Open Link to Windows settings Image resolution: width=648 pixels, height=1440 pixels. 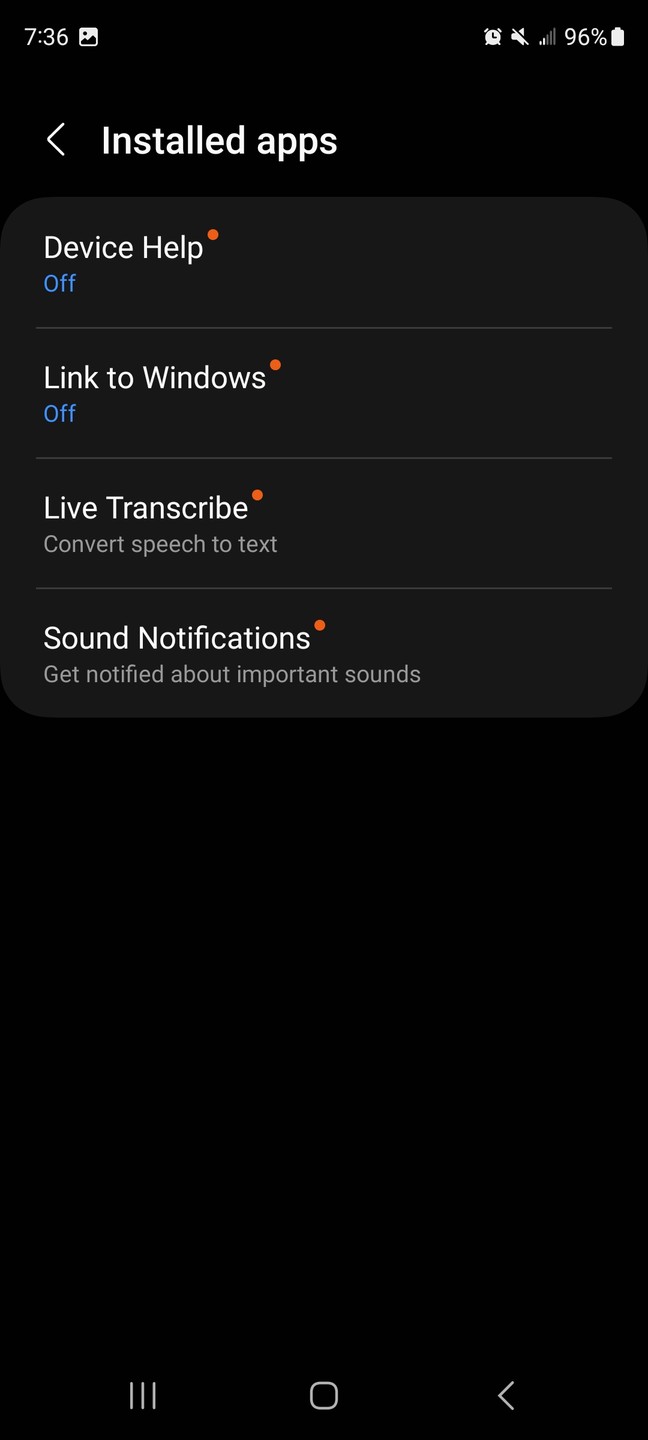323,393
